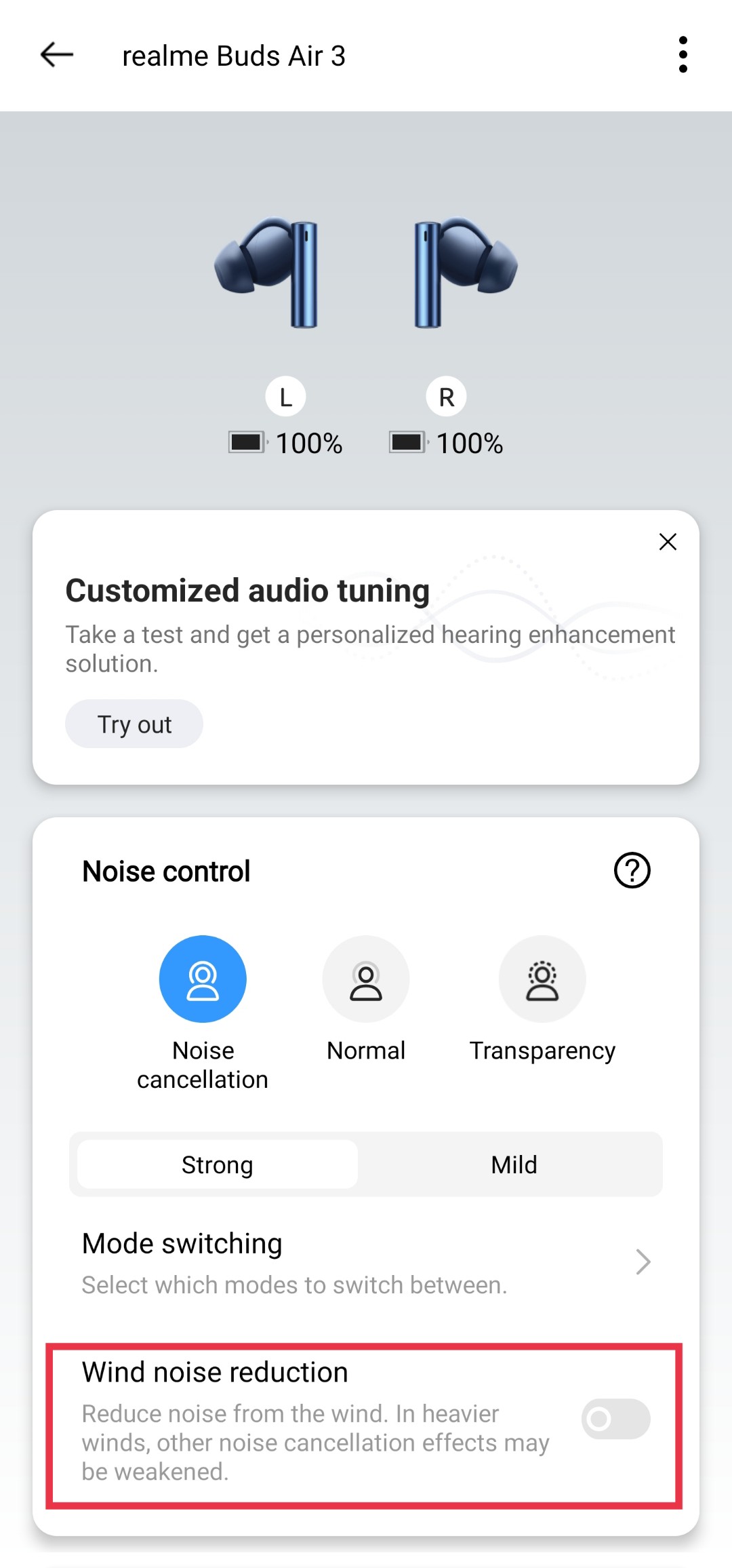Dismiss the Customized audio tuning card
Screen dimensions: 732x1568
(x=668, y=541)
